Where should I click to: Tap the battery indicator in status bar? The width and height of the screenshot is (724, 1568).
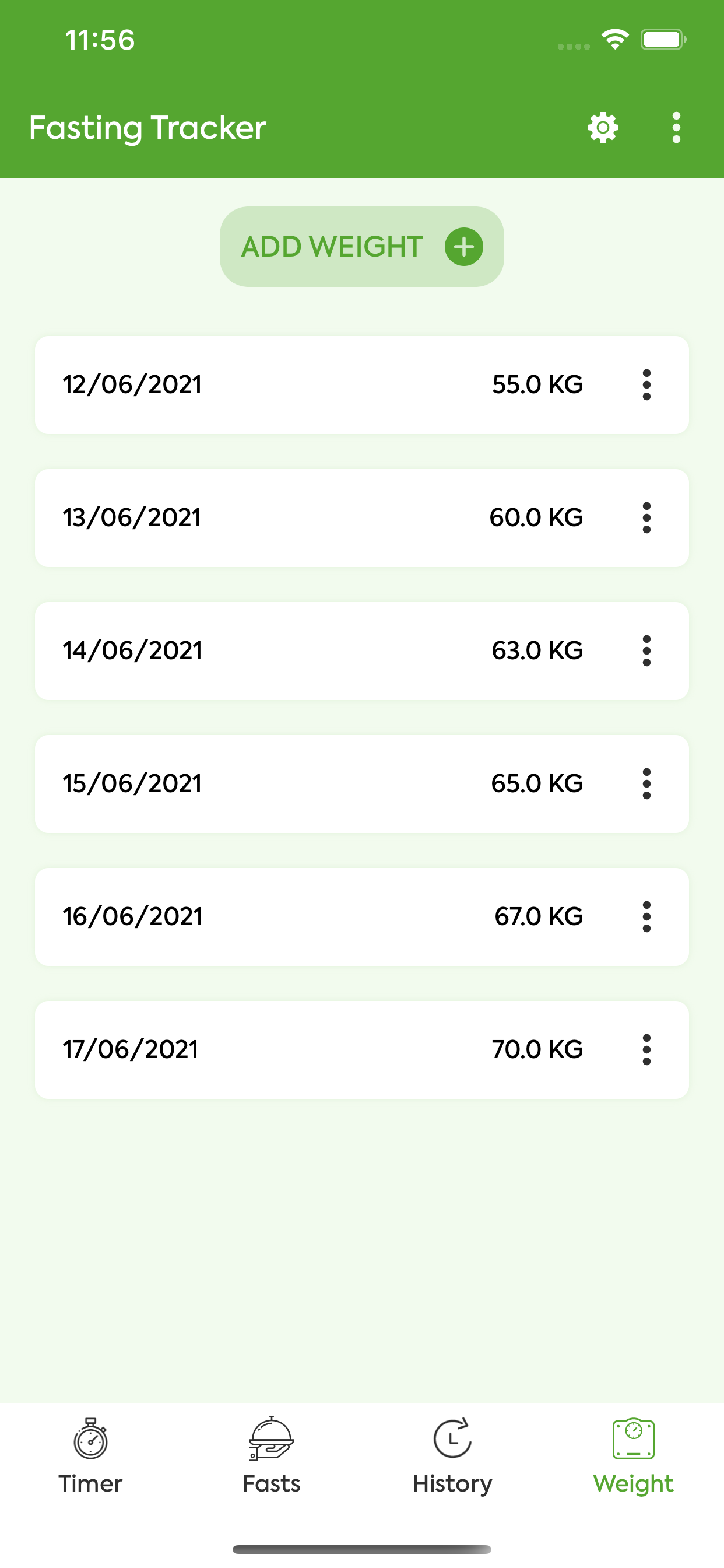pyautogui.click(x=663, y=38)
